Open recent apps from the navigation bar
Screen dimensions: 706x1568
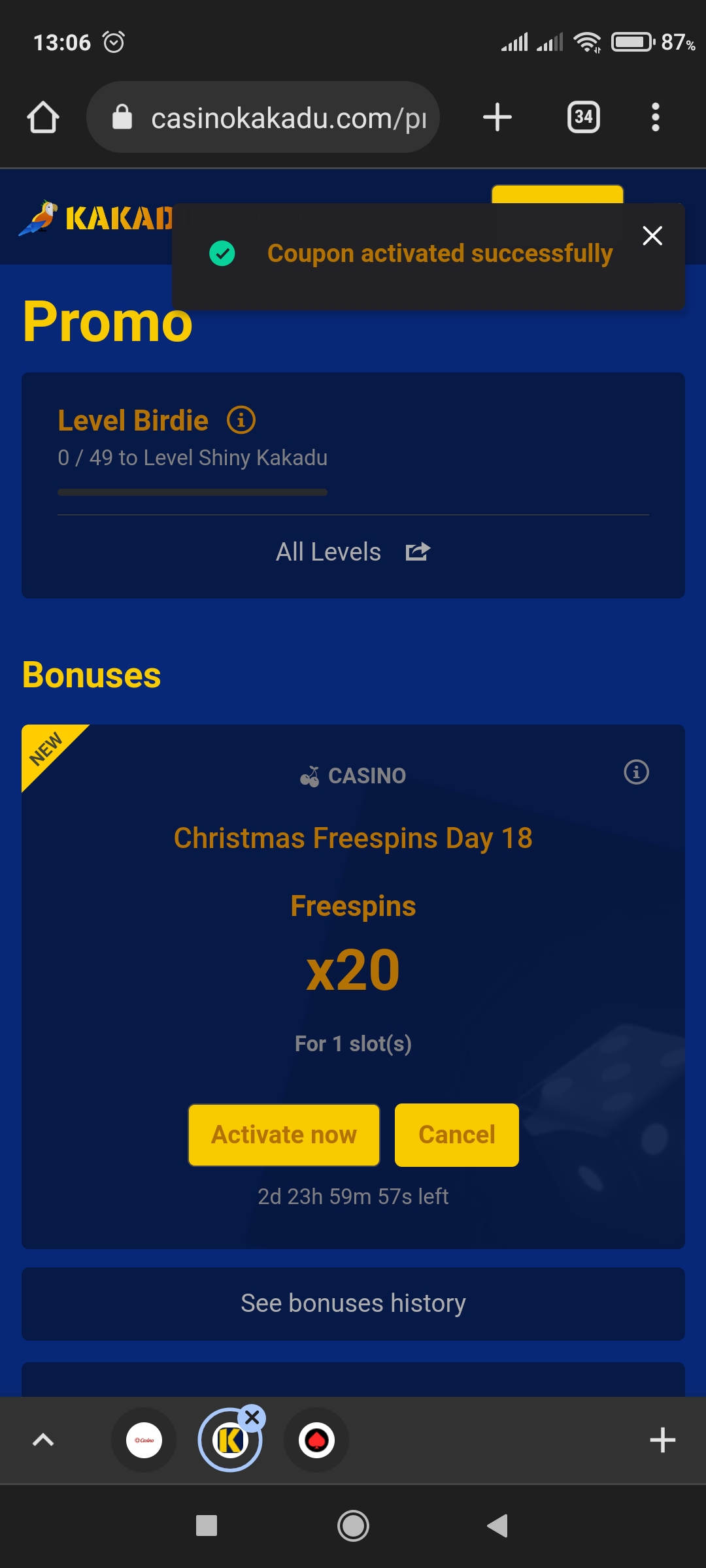click(x=207, y=1526)
